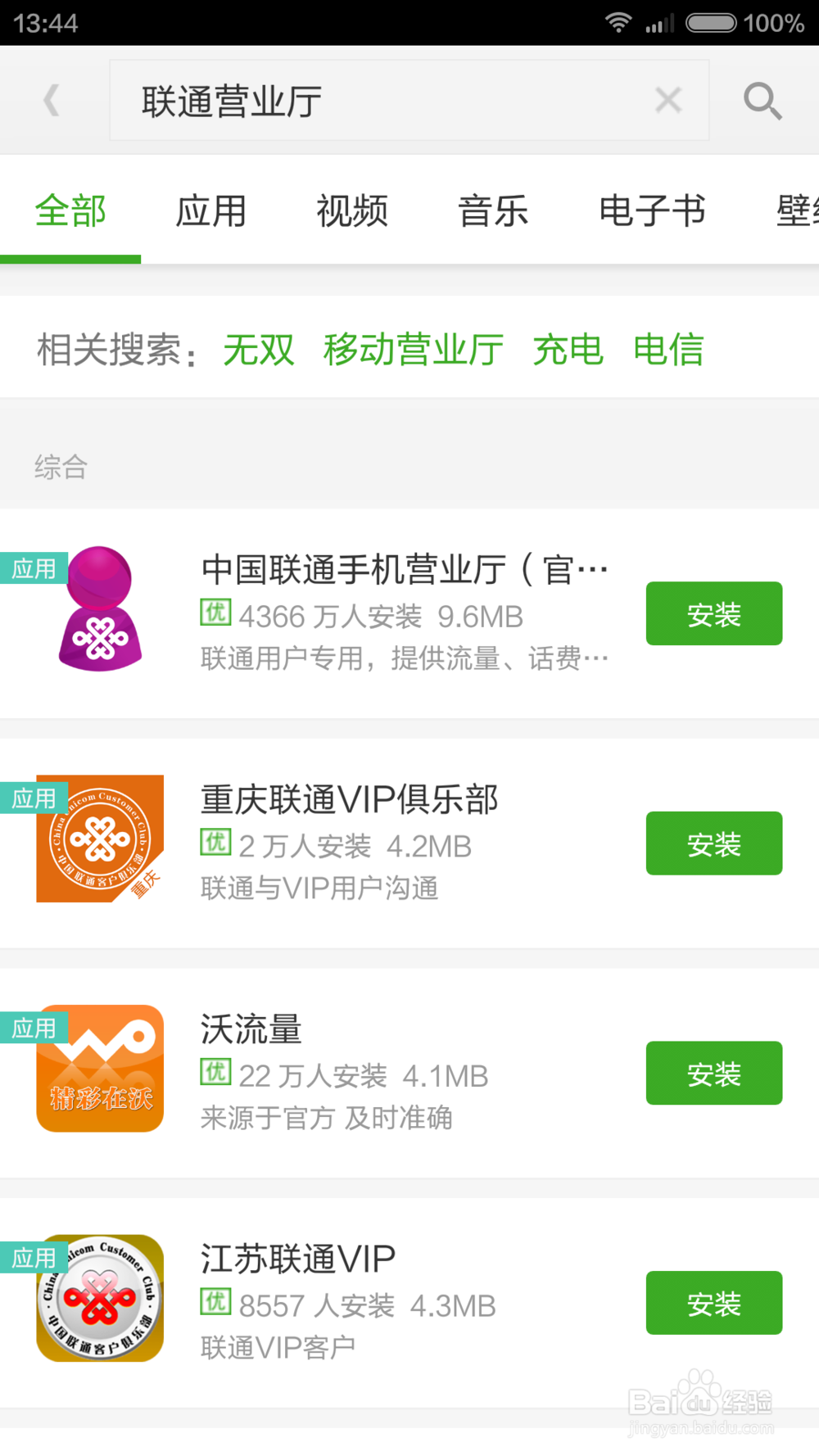Screen dimensions: 819x1456
Task: Switch to the 应用 tab
Action: 211,211
